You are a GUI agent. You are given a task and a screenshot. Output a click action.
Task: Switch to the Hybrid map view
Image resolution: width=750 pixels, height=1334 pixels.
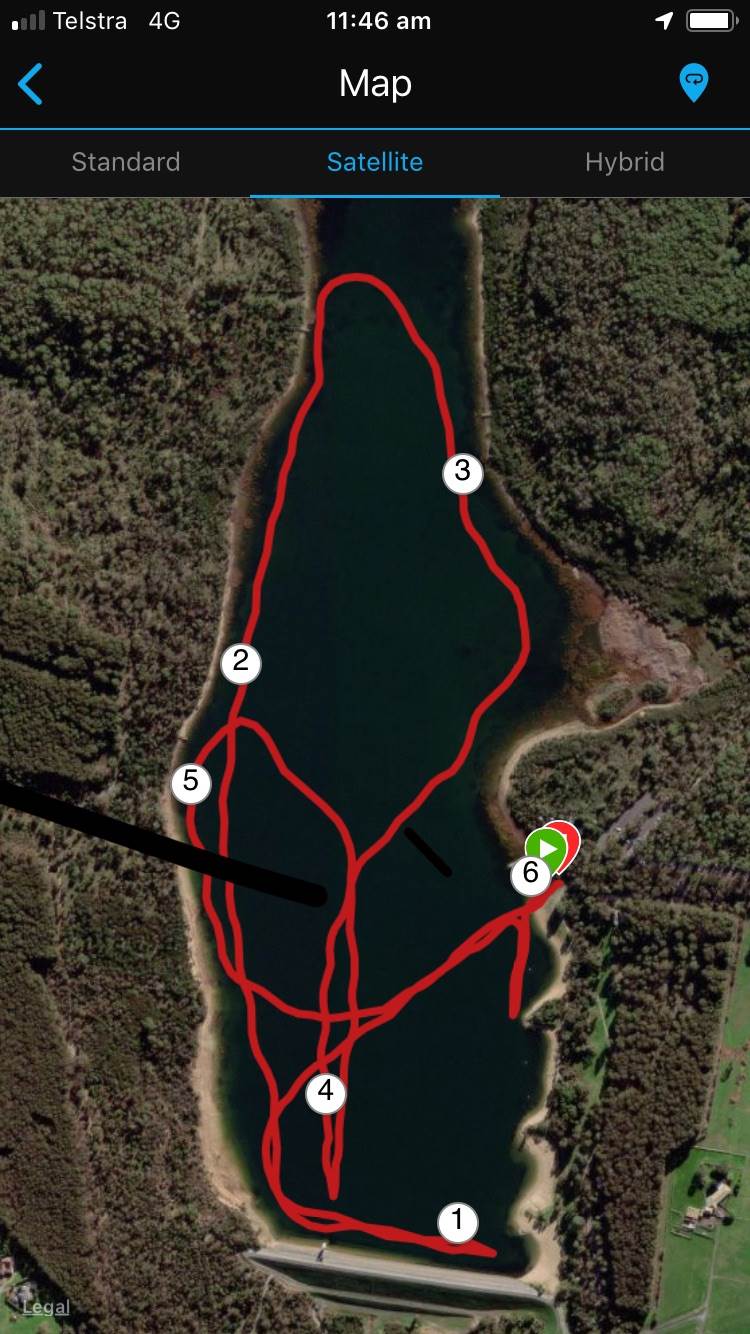[624, 162]
